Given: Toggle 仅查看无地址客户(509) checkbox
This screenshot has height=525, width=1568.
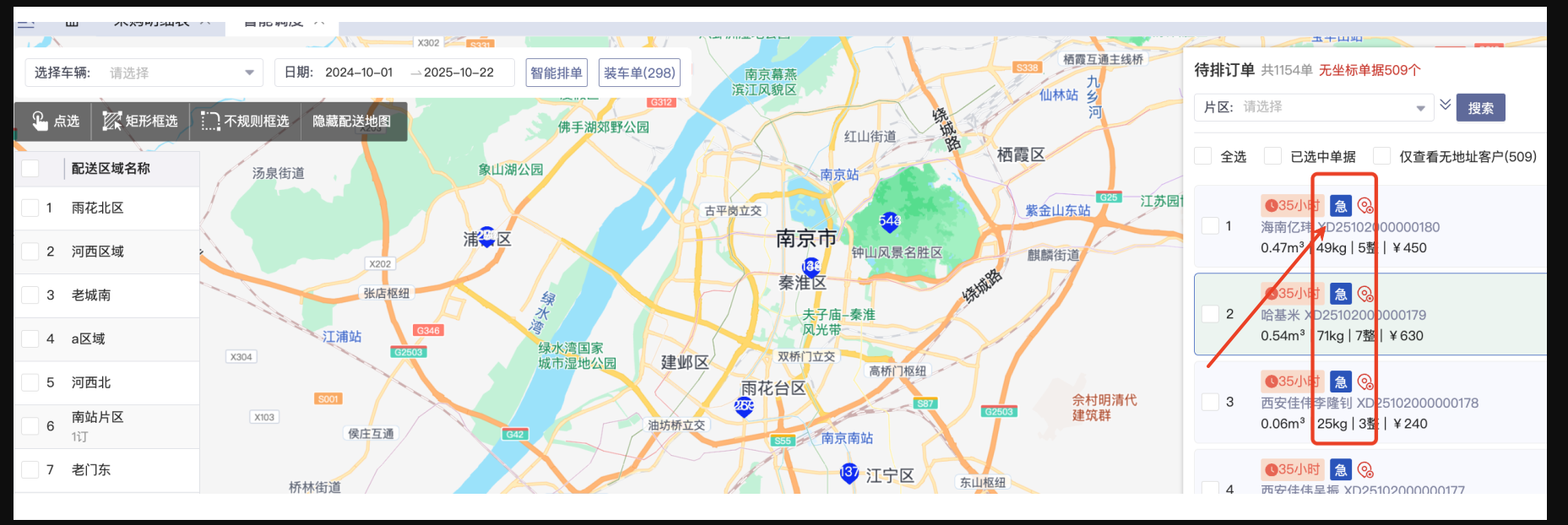Looking at the screenshot, I should pyautogui.click(x=1381, y=156).
